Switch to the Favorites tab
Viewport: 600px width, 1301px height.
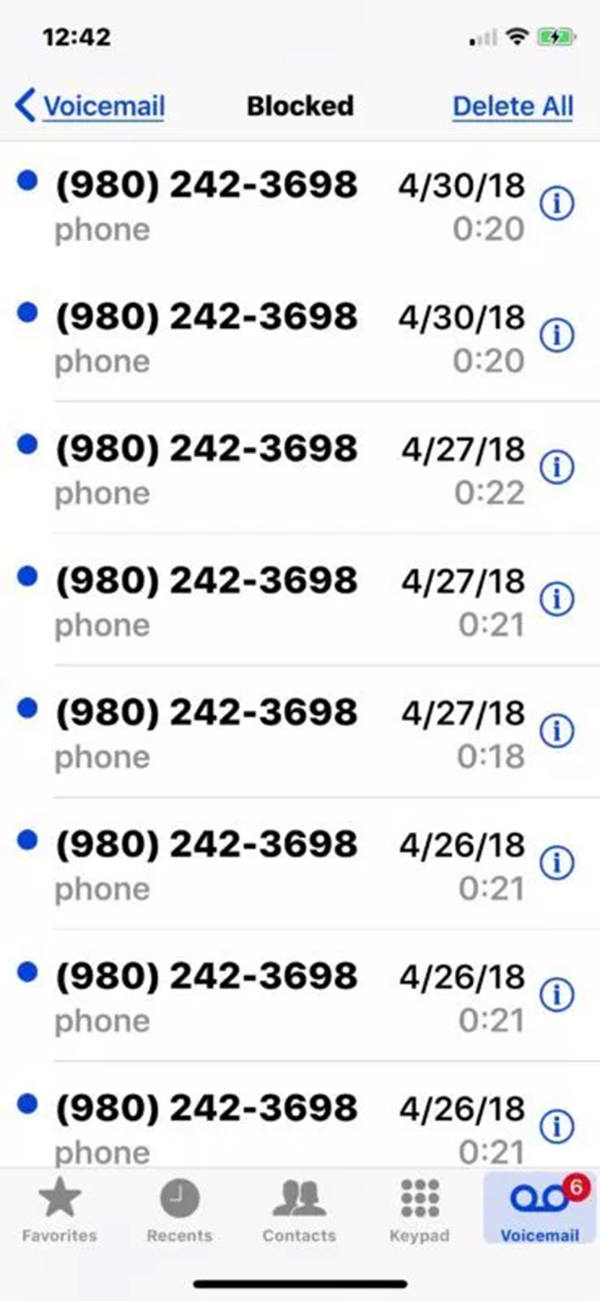click(59, 1208)
